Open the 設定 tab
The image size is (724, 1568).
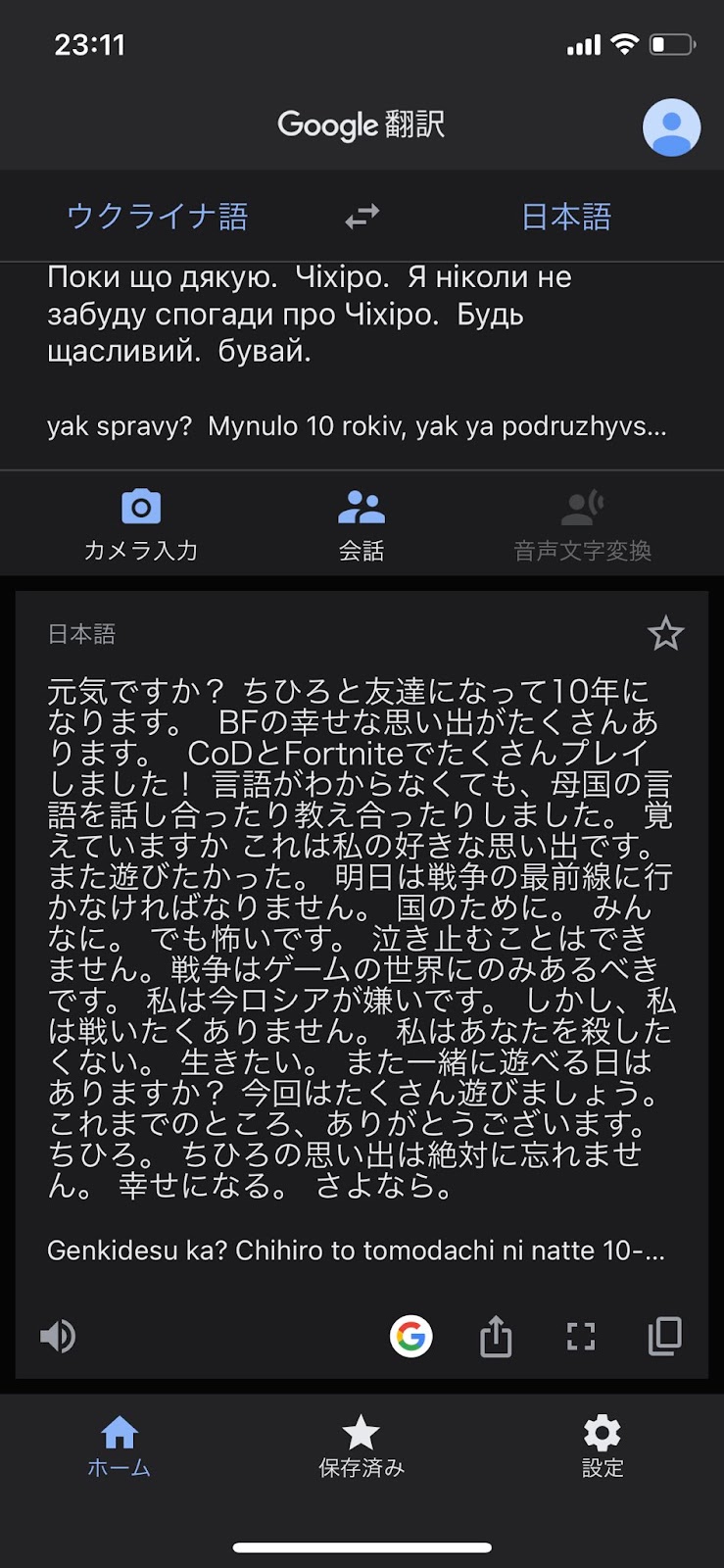[x=603, y=1445]
